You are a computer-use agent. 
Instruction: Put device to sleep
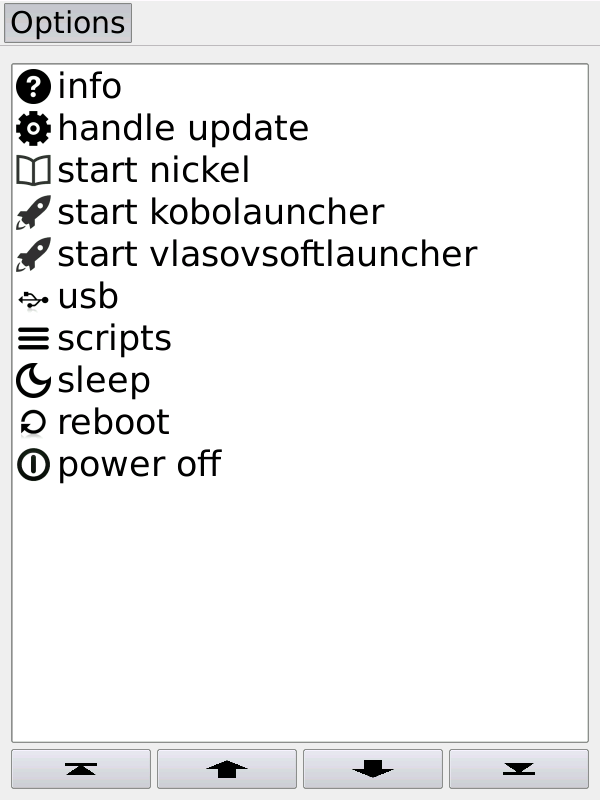[x=103, y=381]
